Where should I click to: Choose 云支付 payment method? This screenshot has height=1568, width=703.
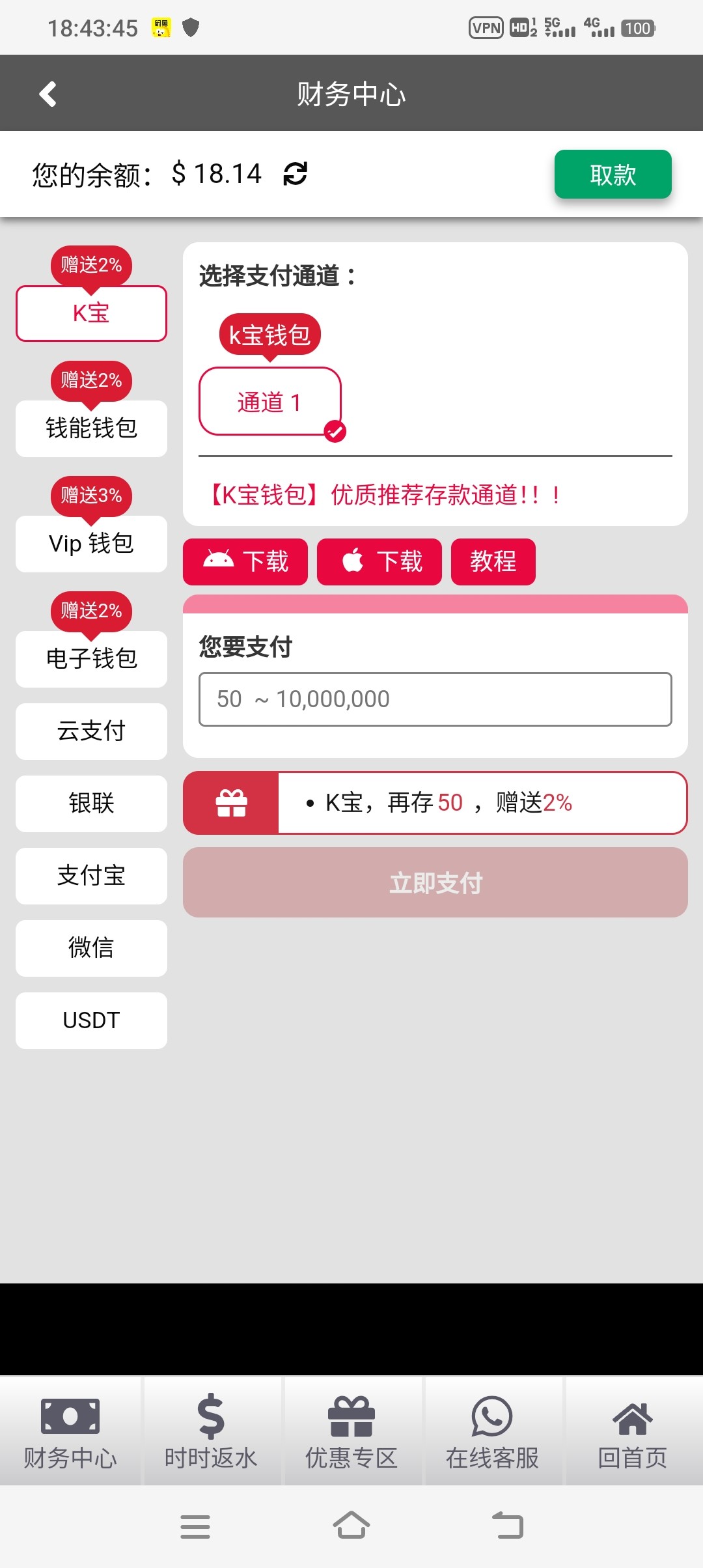point(91,731)
